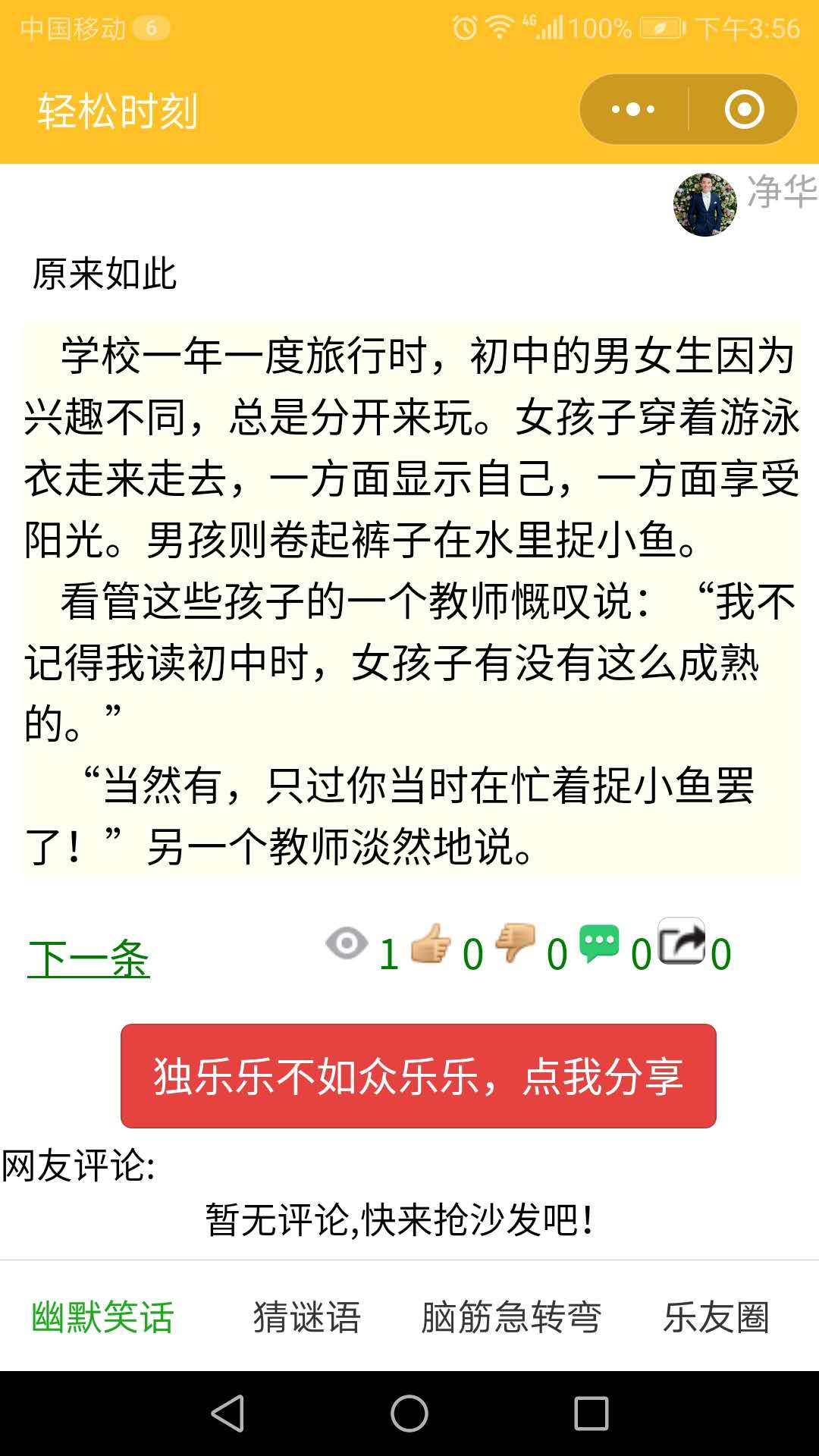Tap the system back button
The height and width of the screenshot is (1456, 819).
tap(227, 1414)
